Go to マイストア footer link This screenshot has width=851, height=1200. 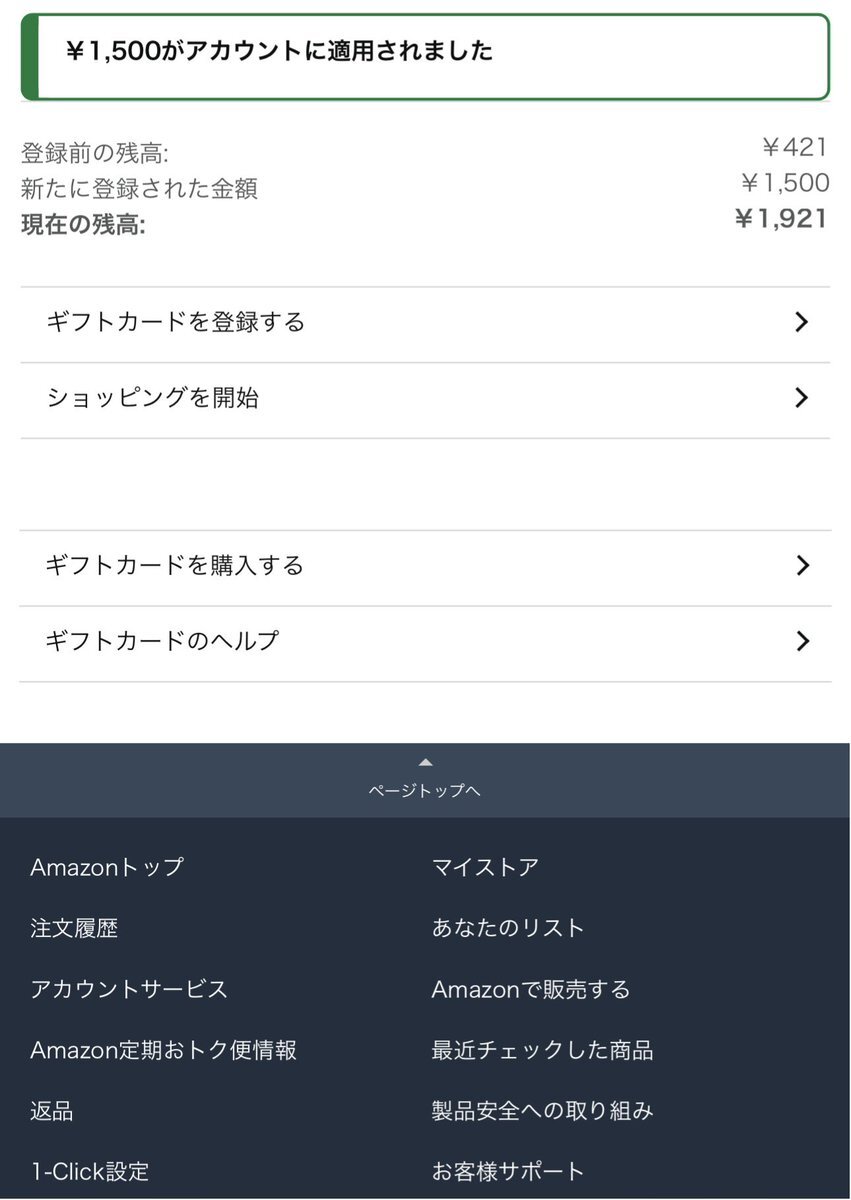pos(485,867)
